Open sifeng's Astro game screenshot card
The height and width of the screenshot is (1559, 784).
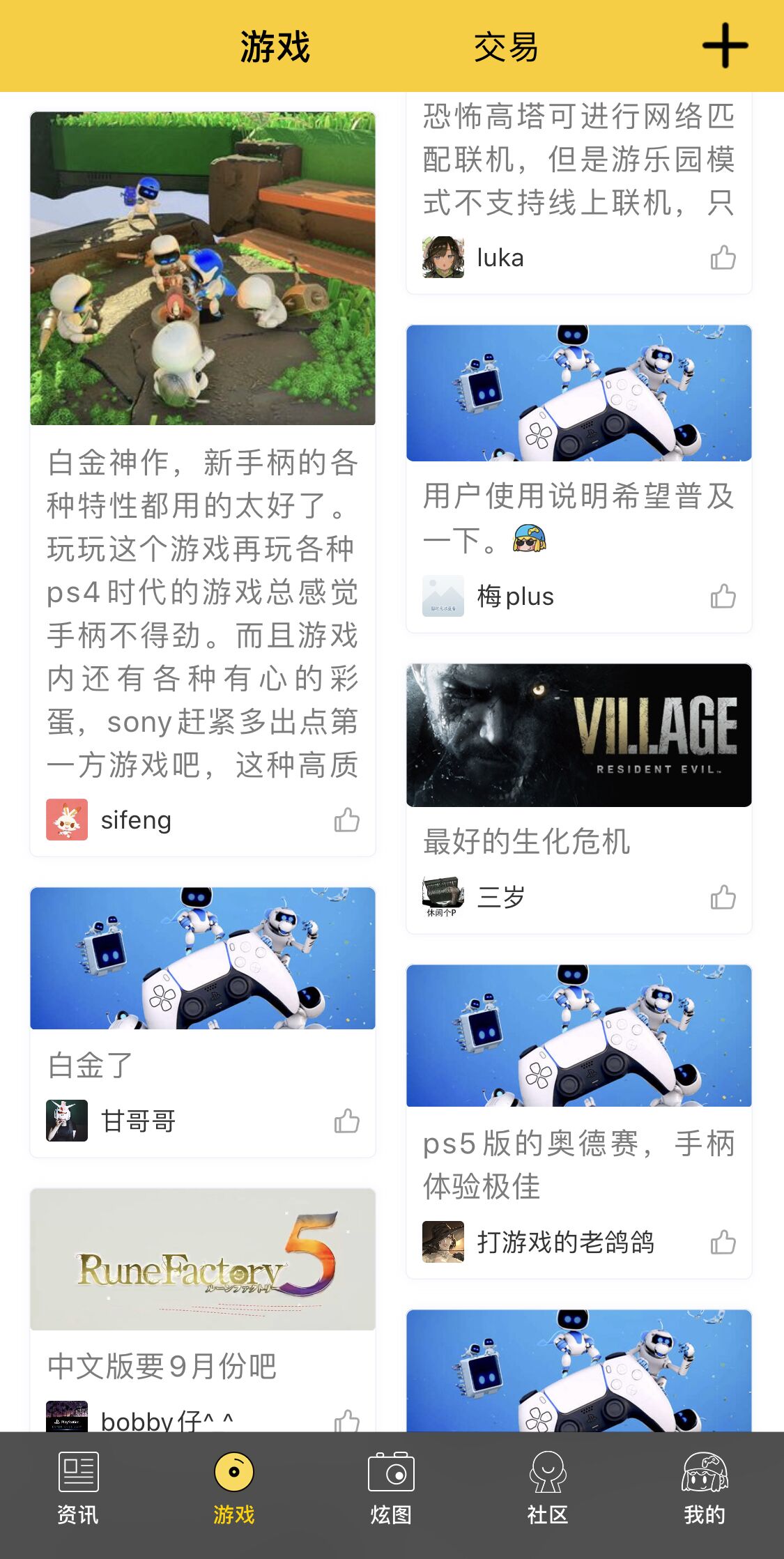click(203, 269)
